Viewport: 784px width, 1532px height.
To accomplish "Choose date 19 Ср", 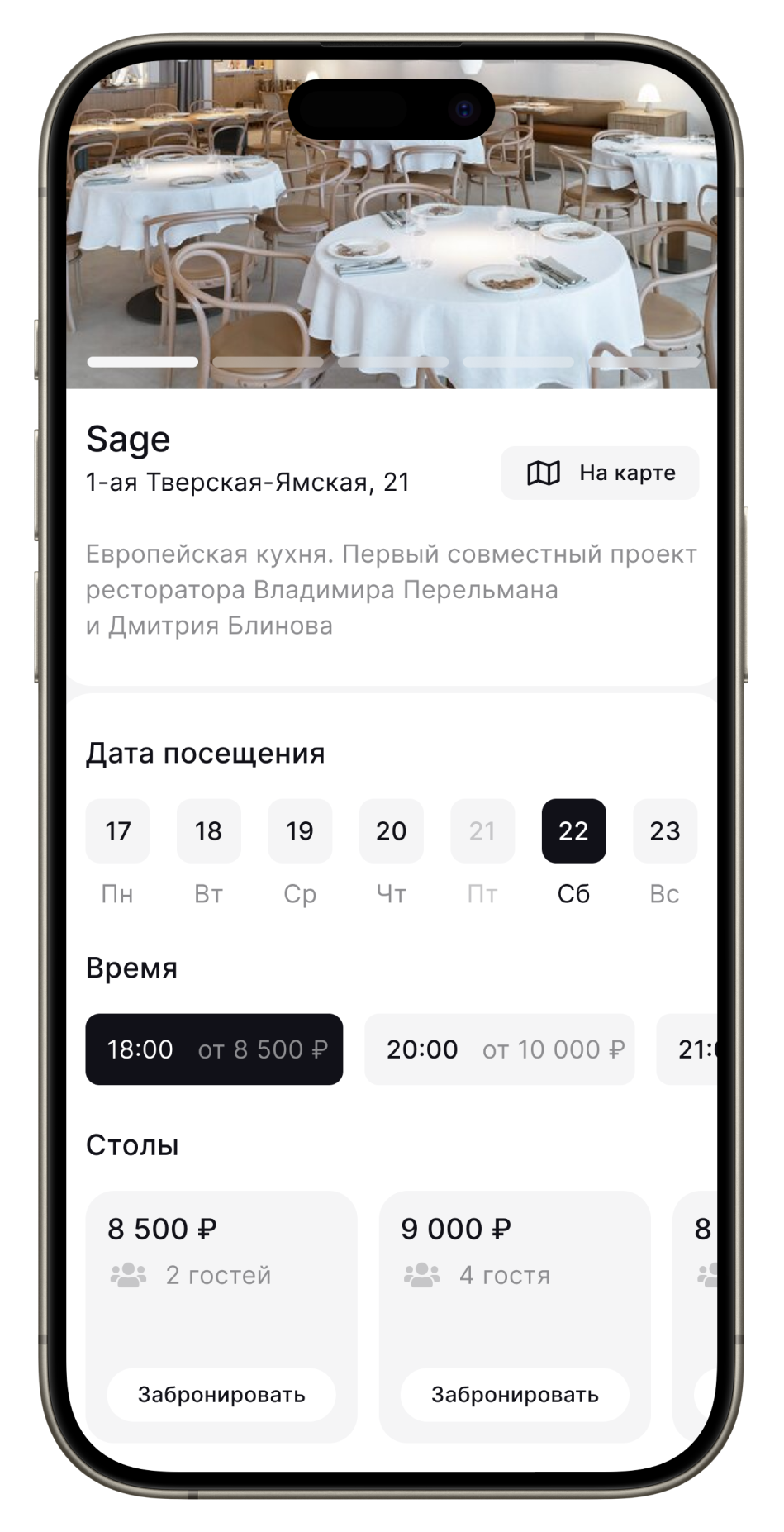I will [x=300, y=830].
